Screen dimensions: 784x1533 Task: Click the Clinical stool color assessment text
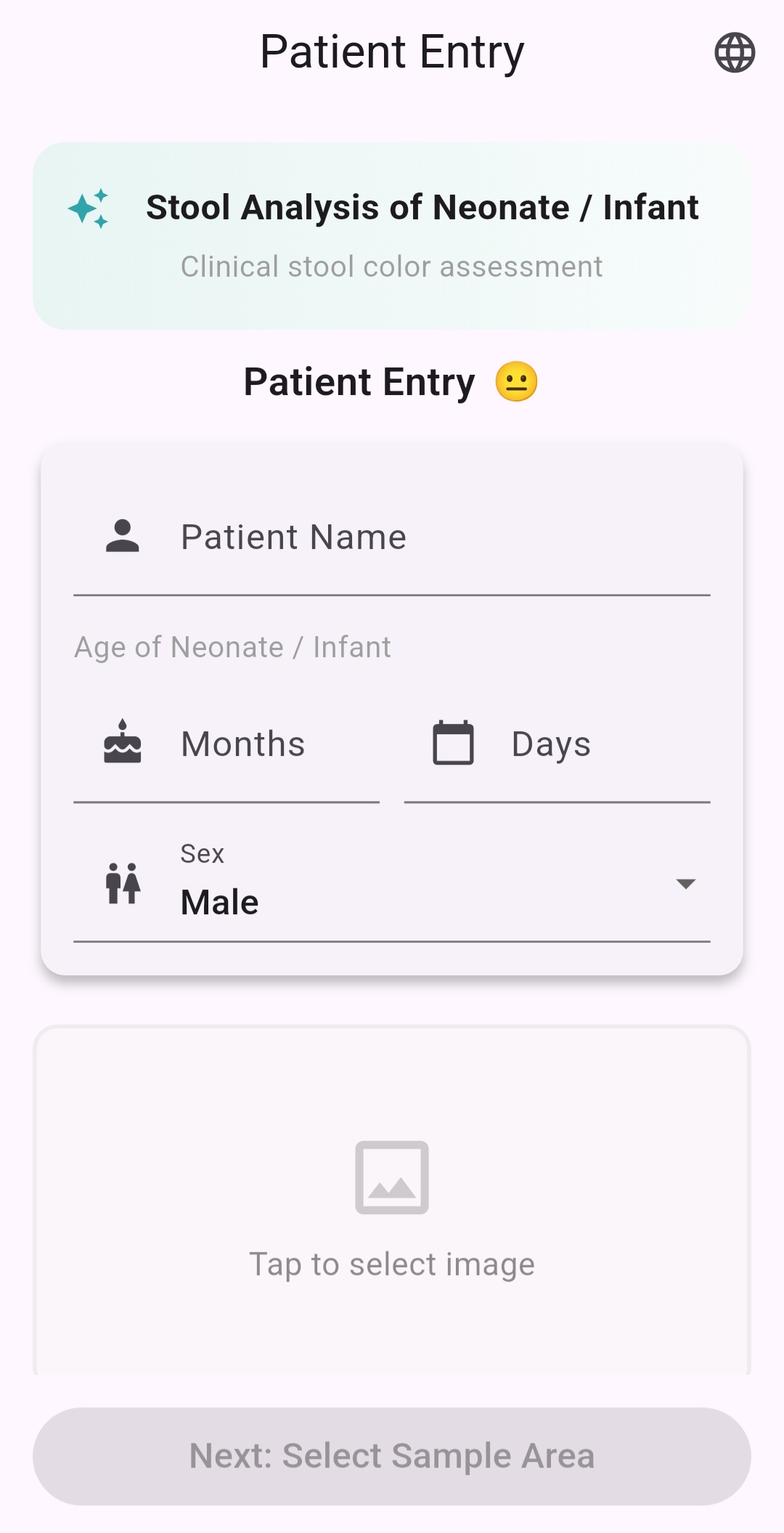(x=391, y=266)
